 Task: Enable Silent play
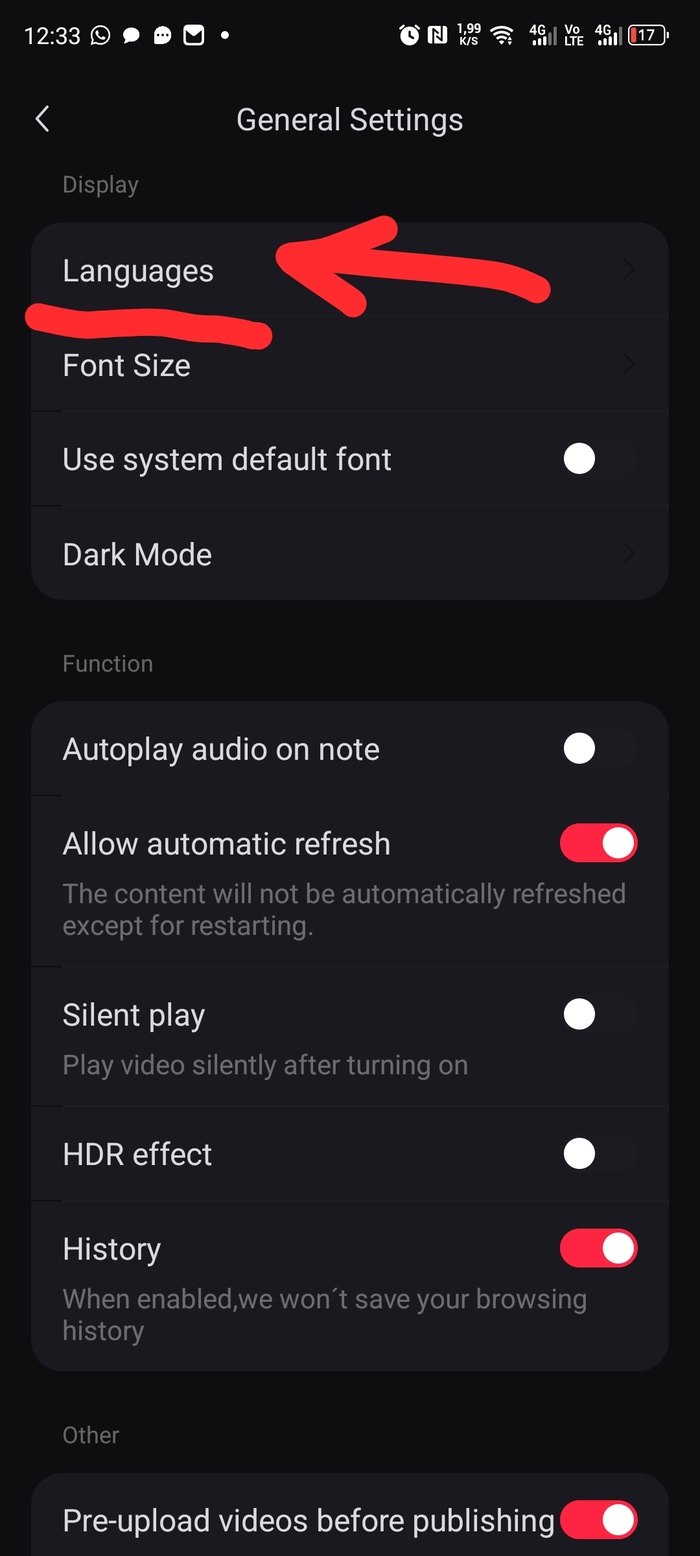tap(598, 1015)
